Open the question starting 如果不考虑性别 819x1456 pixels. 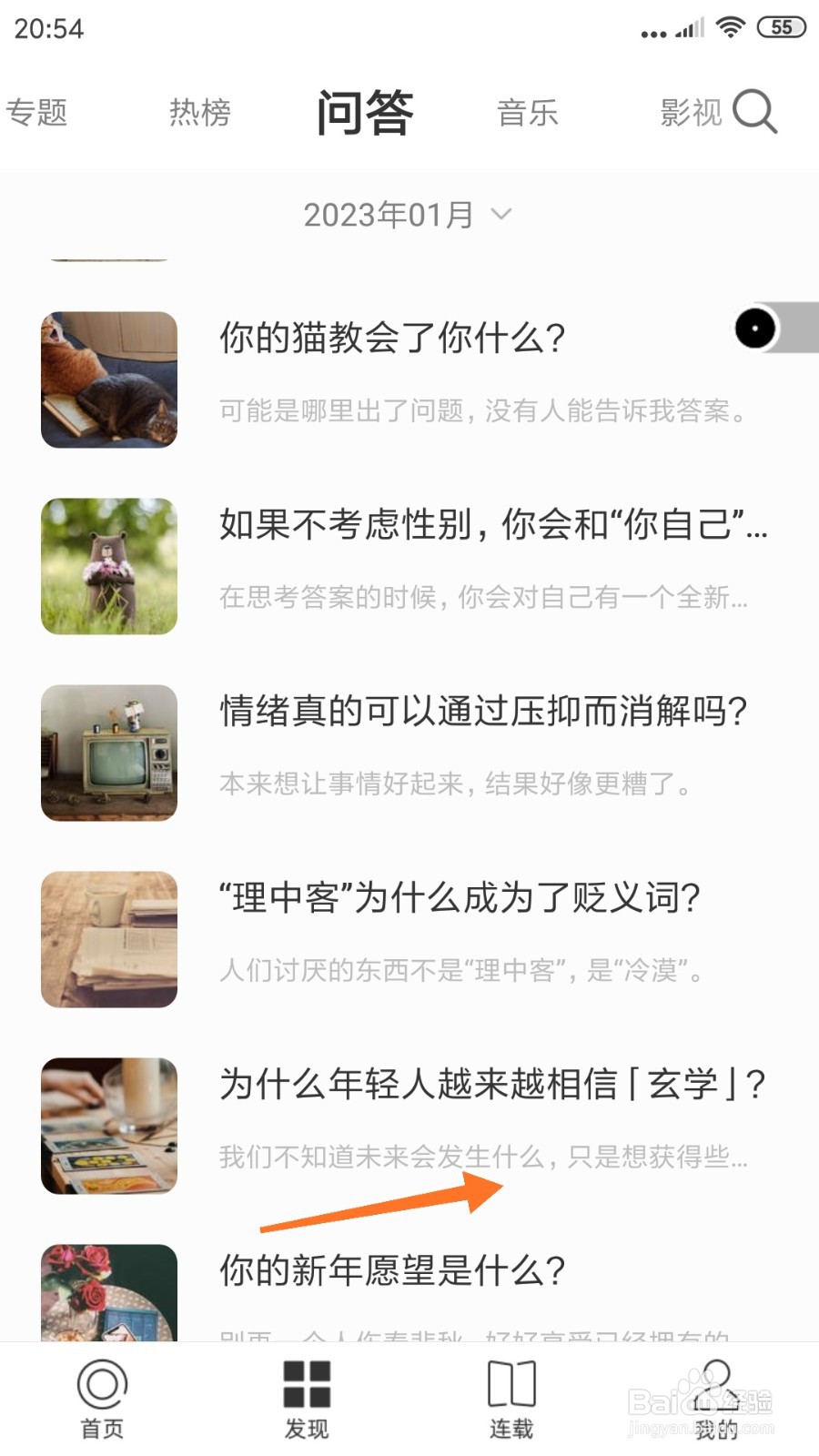pyautogui.click(x=492, y=525)
